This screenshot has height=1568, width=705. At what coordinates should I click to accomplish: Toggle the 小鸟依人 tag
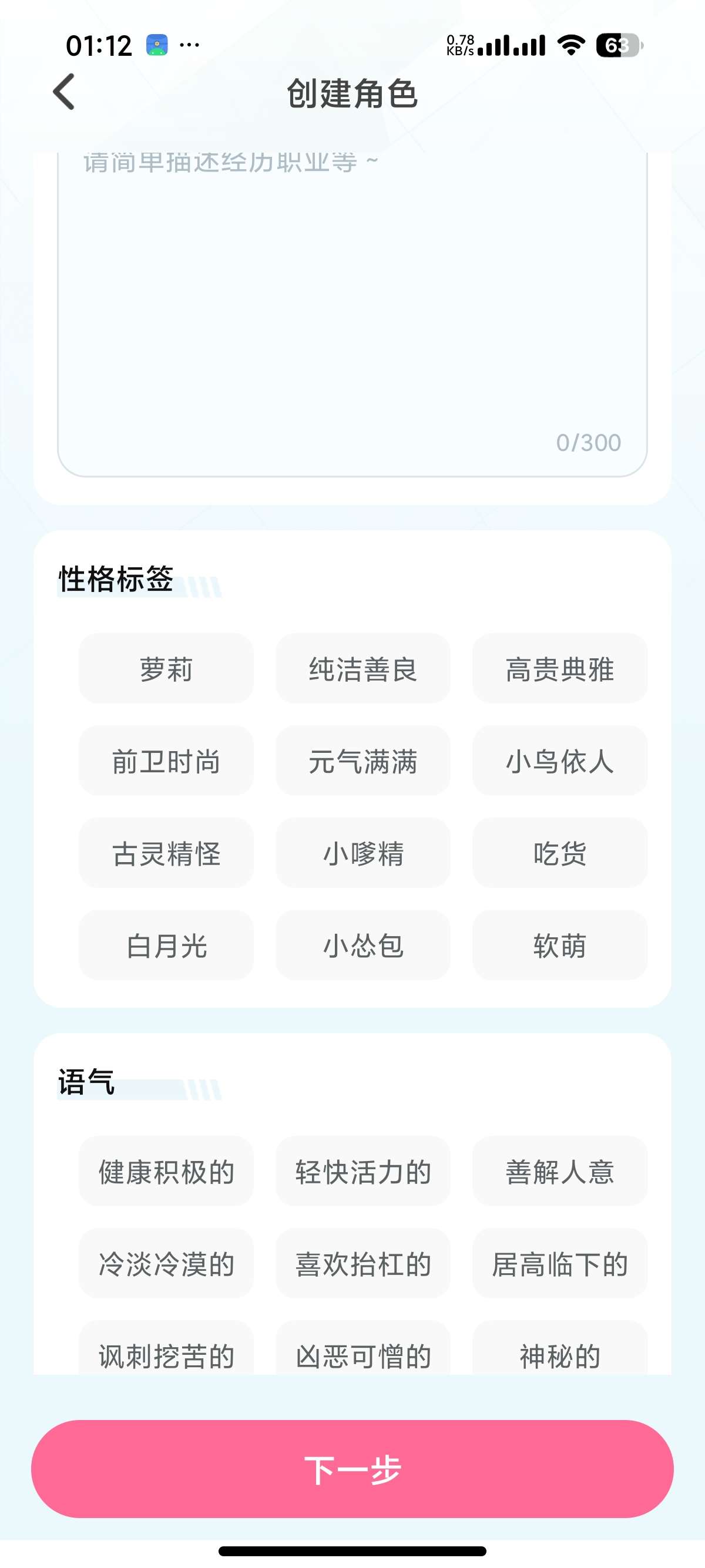coord(559,762)
